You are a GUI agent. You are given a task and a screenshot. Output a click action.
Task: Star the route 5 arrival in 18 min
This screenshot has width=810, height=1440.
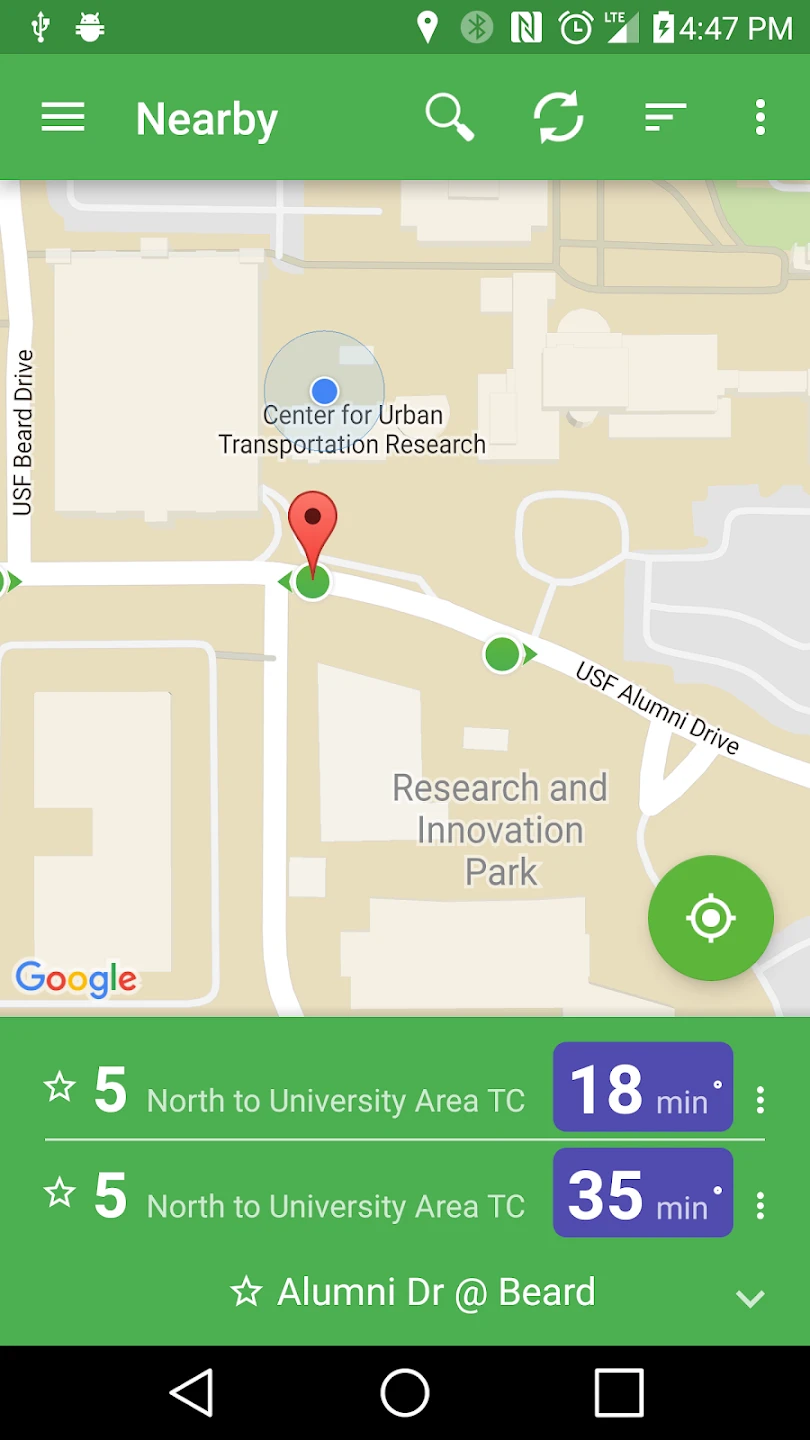click(60, 1087)
